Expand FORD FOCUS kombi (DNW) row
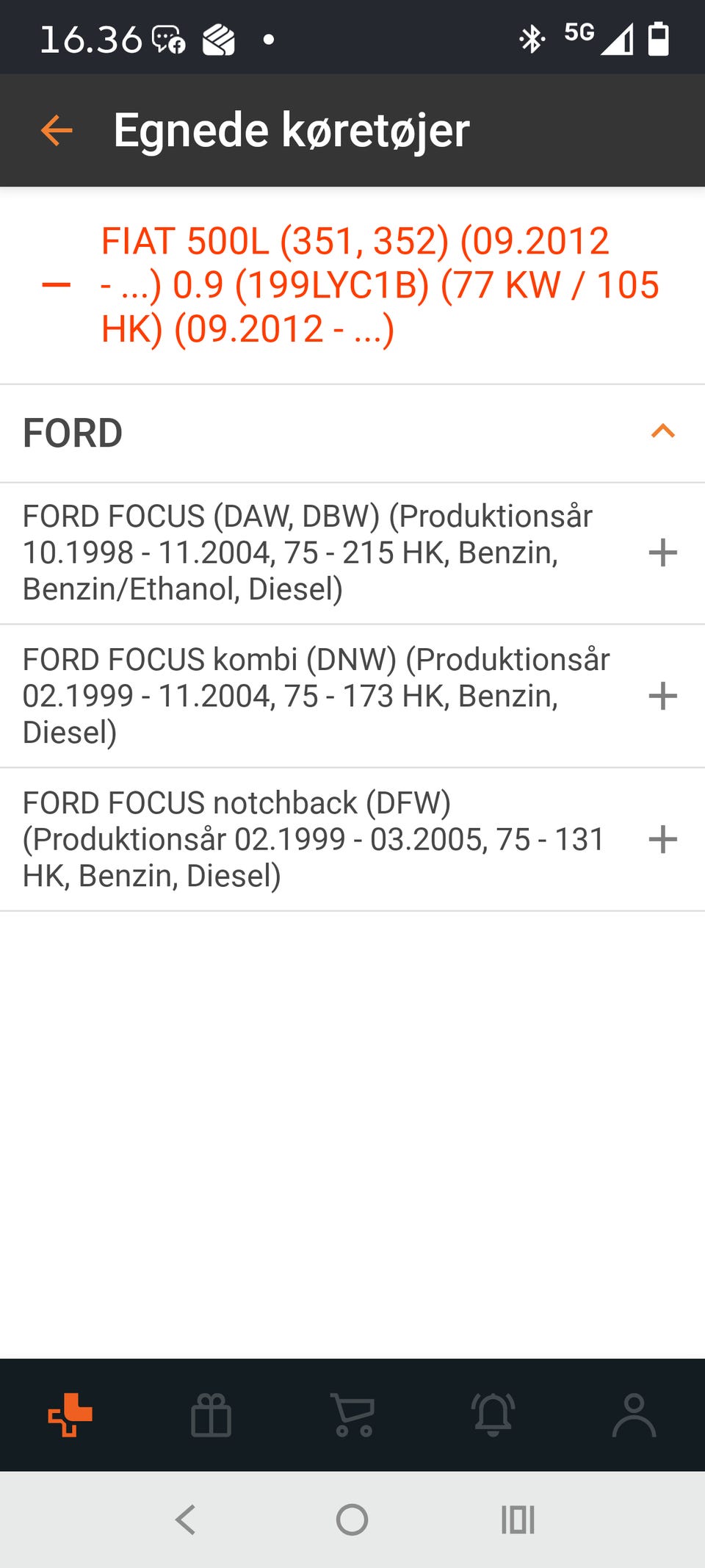705x1568 pixels. pos(662,696)
